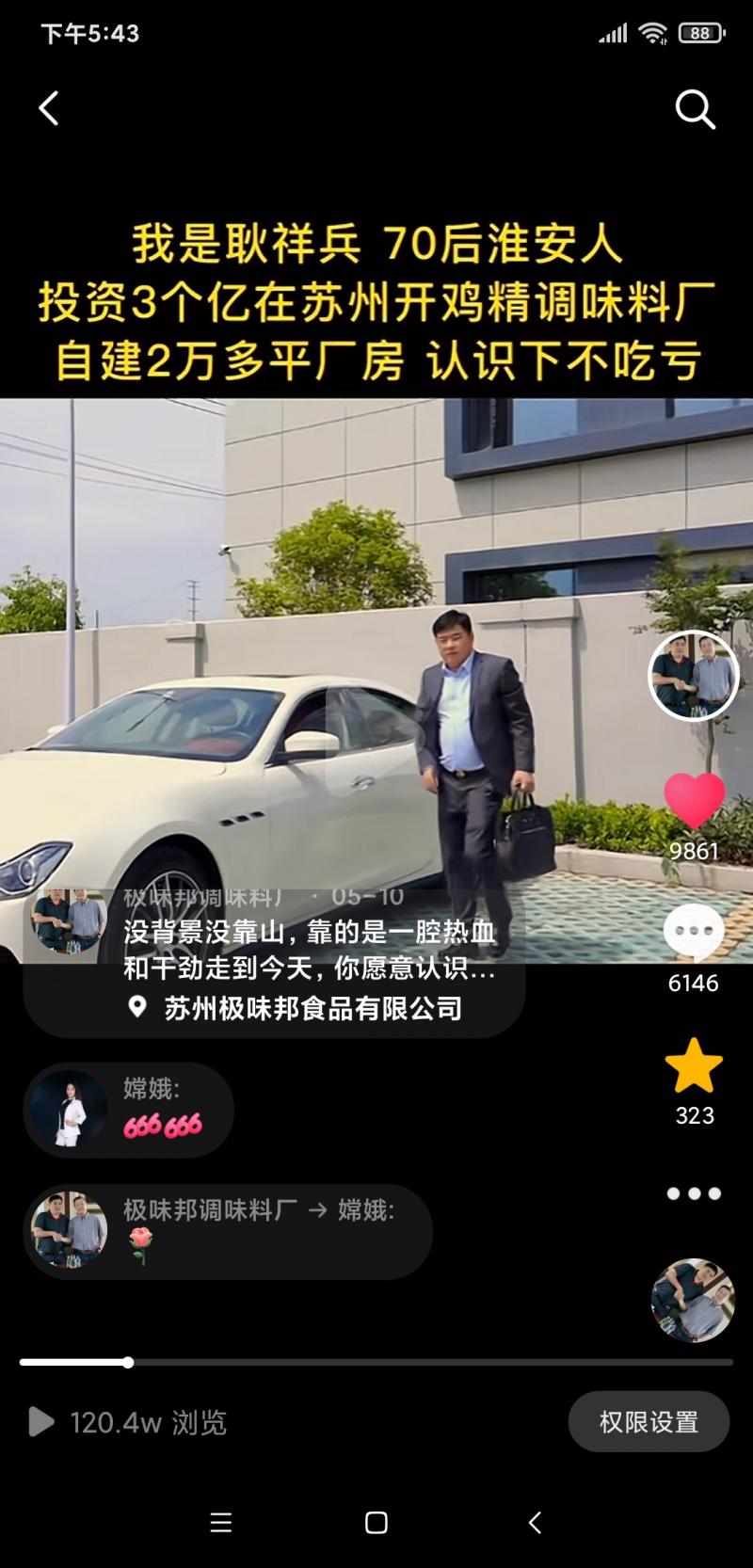This screenshot has height=1568, width=753.
Task: Open 极味邦调味料厂's reply to 嫦娥
Action: point(226,1231)
